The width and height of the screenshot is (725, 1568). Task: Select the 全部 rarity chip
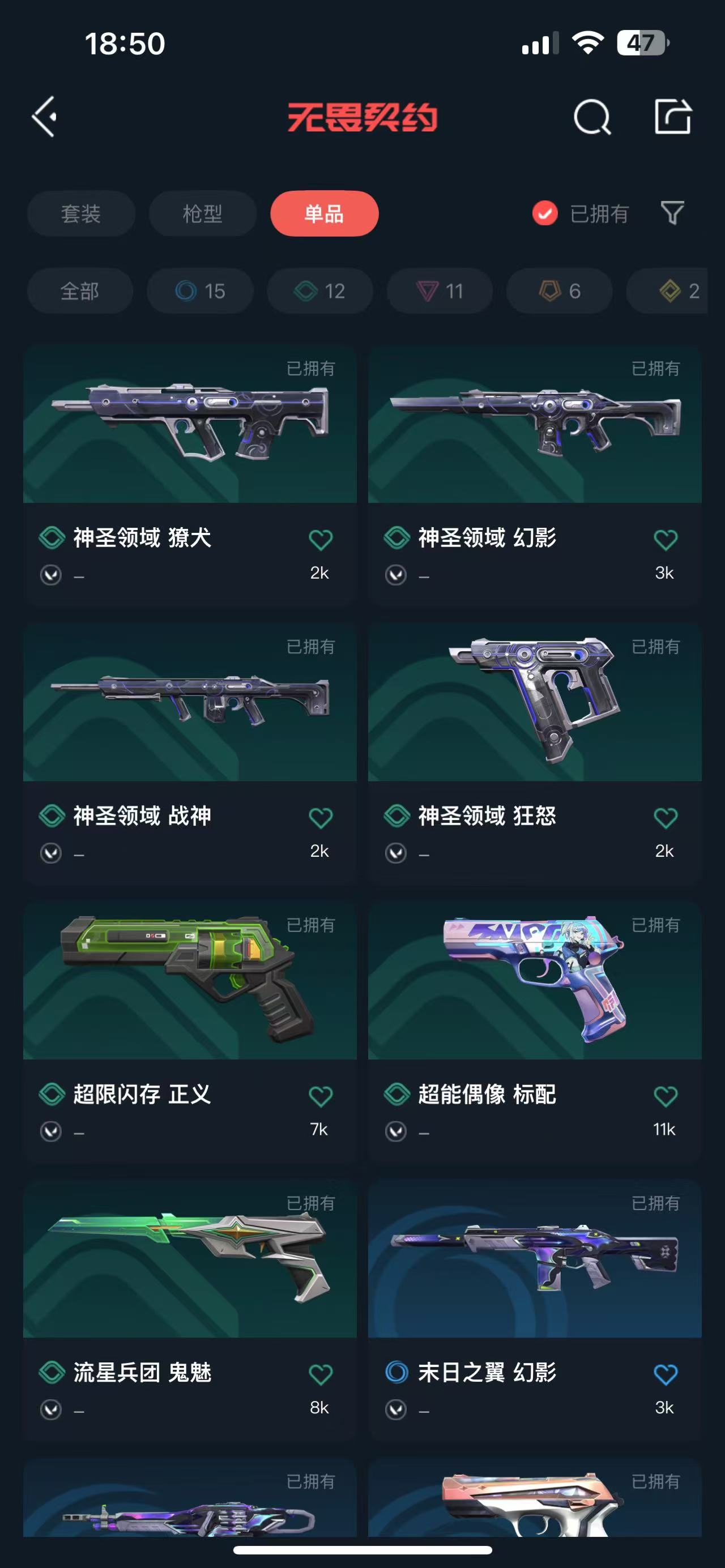80,291
